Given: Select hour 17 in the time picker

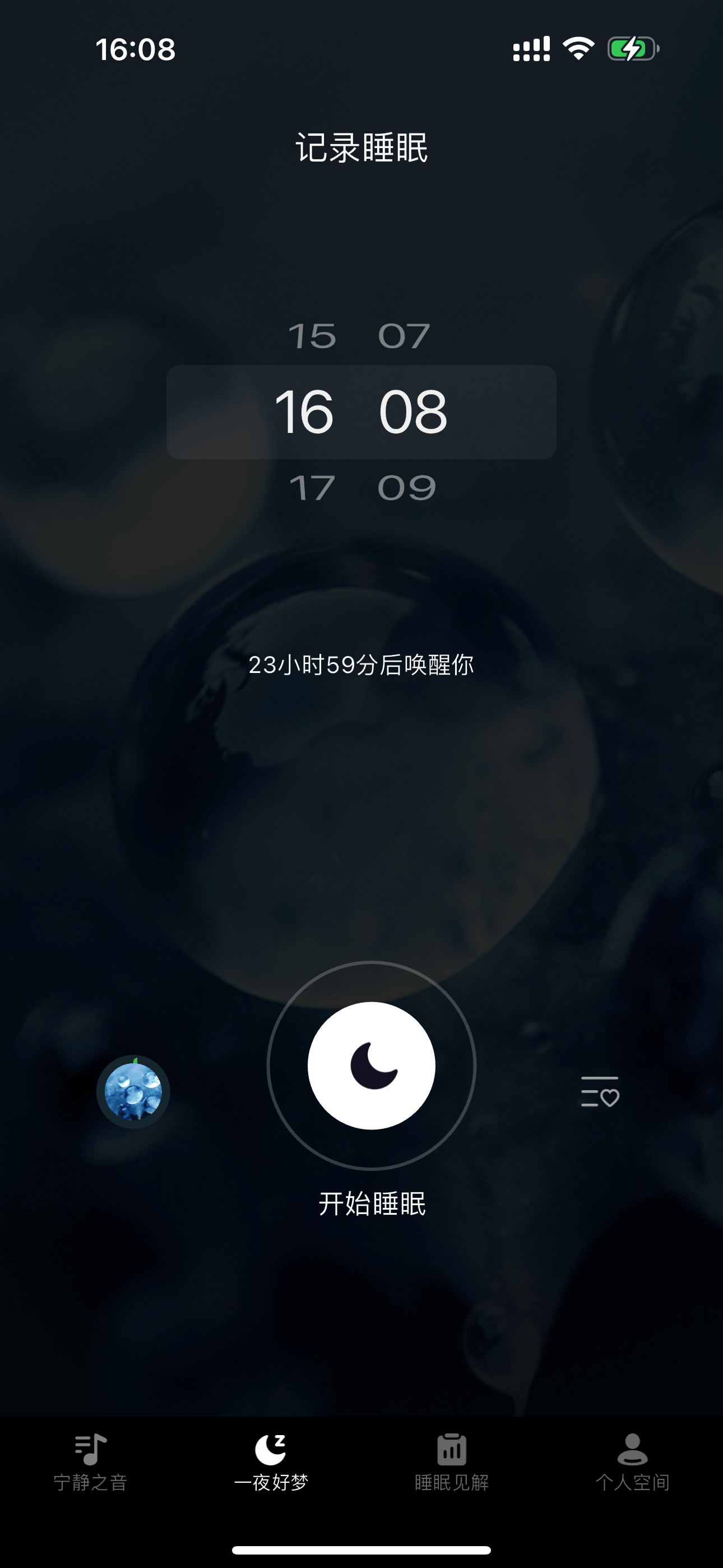Looking at the screenshot, I should tap(312, 488).
